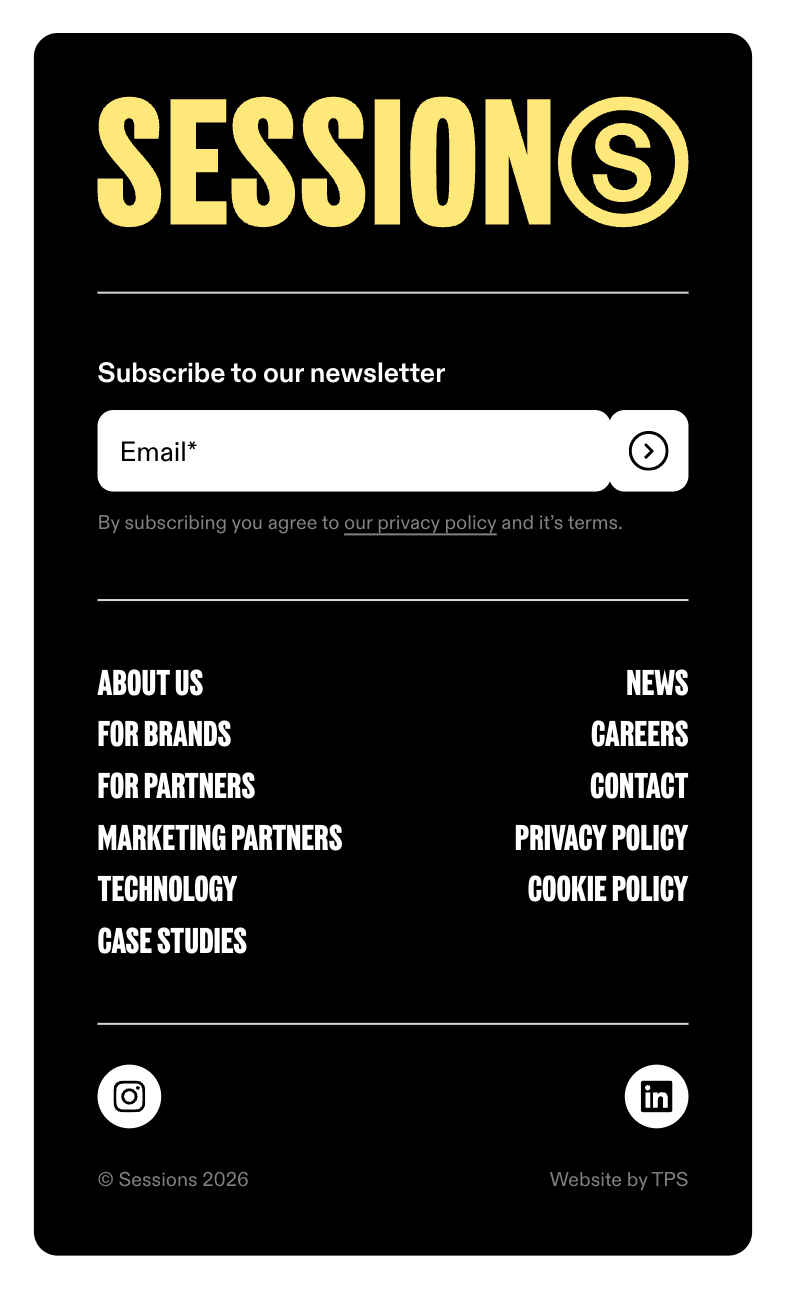Open the Technology page
The width and height of the screenshot is (786, 1310).
tap(167, 889)
